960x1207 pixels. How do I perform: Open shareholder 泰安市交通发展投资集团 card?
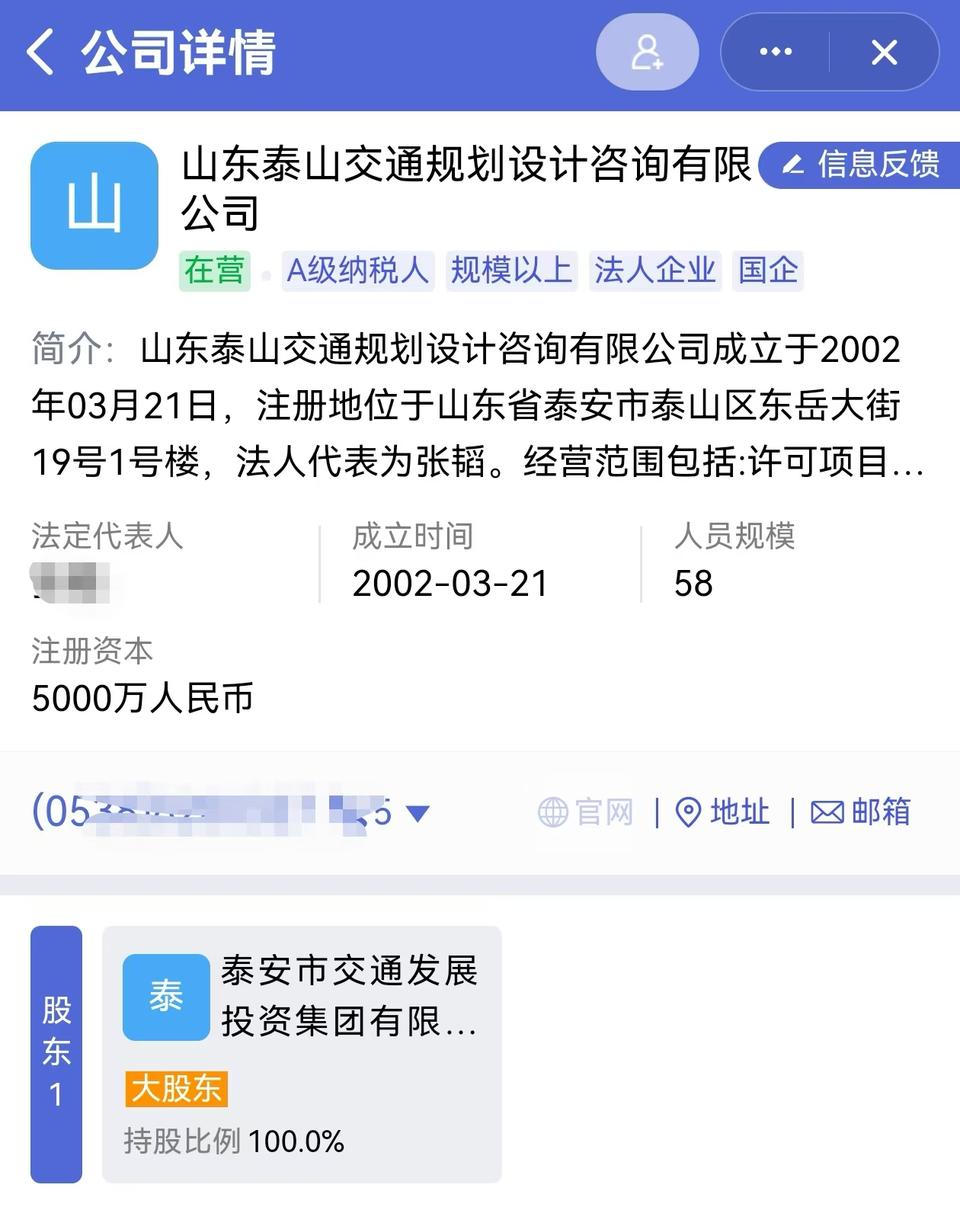[301, 1053]
